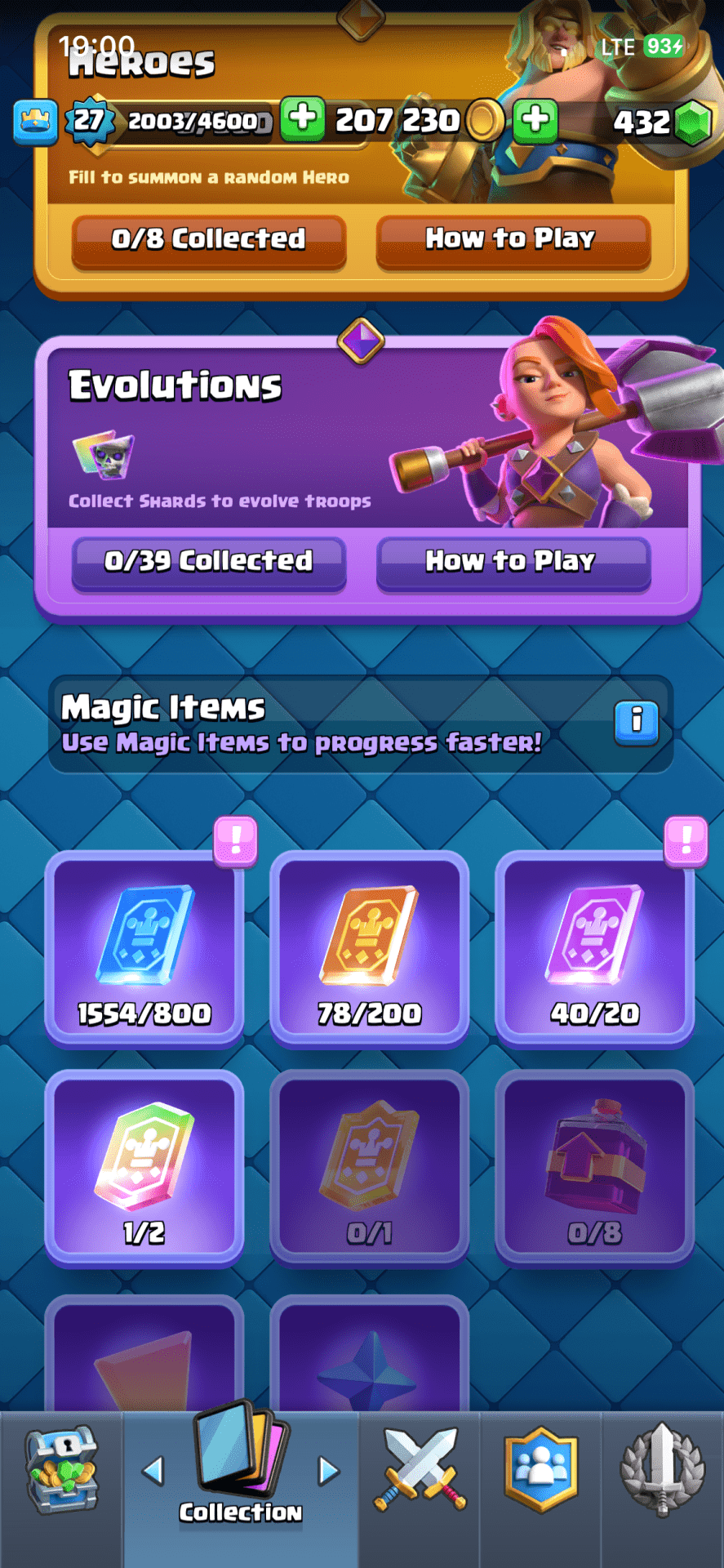
Task: Open the shop chest tab
Action: pyautogui.click(x=61, y=1472)
